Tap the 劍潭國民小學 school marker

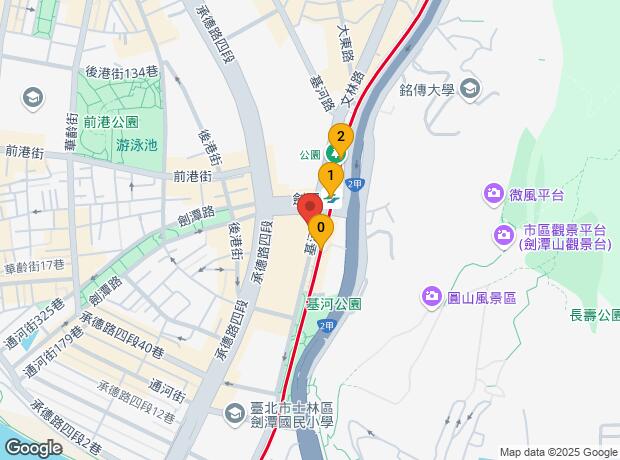click(233, 413)
